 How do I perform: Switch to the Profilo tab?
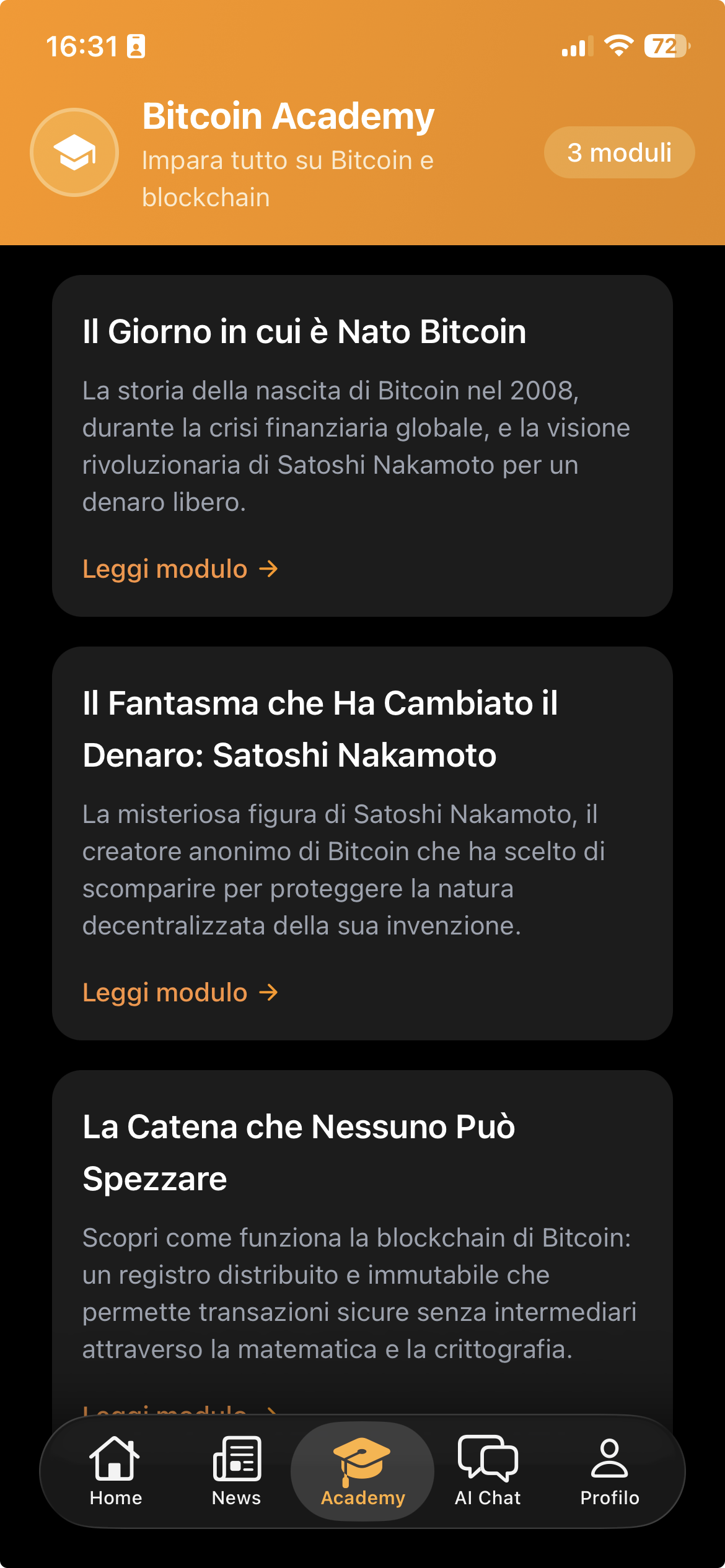click(610, 1471)
